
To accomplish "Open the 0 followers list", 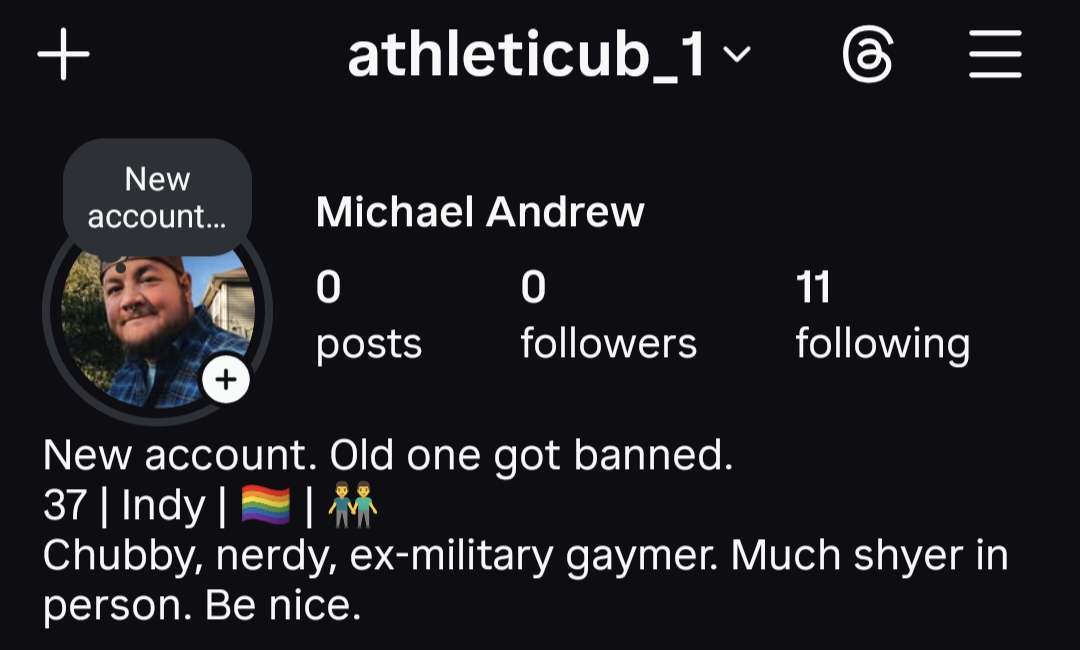I will click(x=608, y=315).
